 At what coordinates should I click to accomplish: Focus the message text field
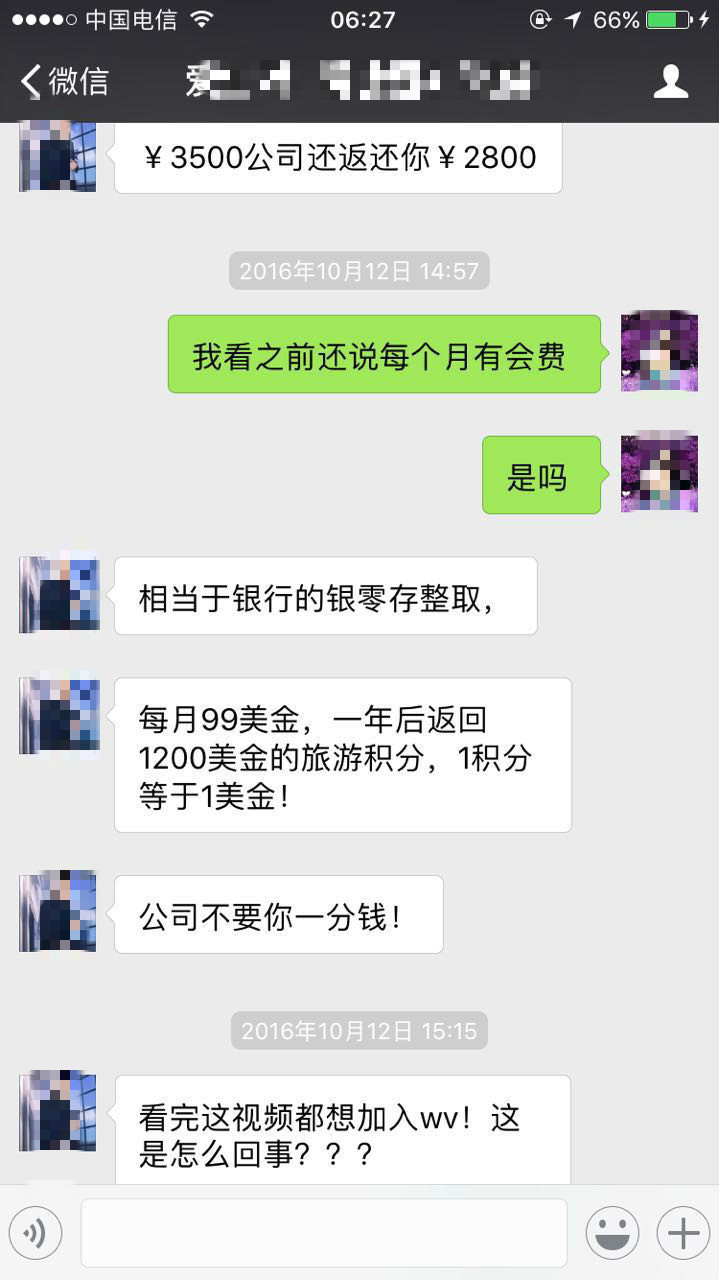click(324, 1233)
